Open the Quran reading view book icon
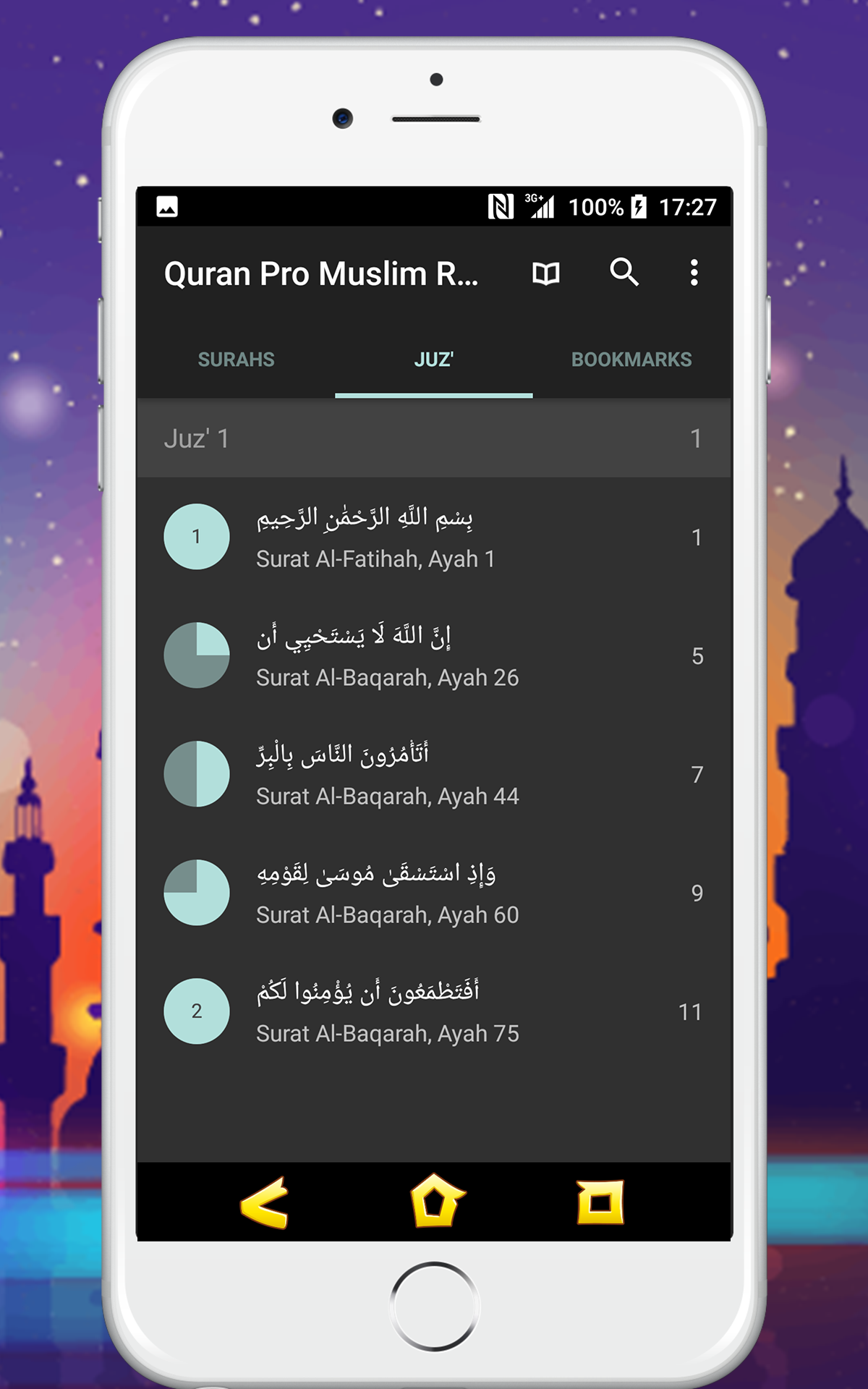 (545, 273)
